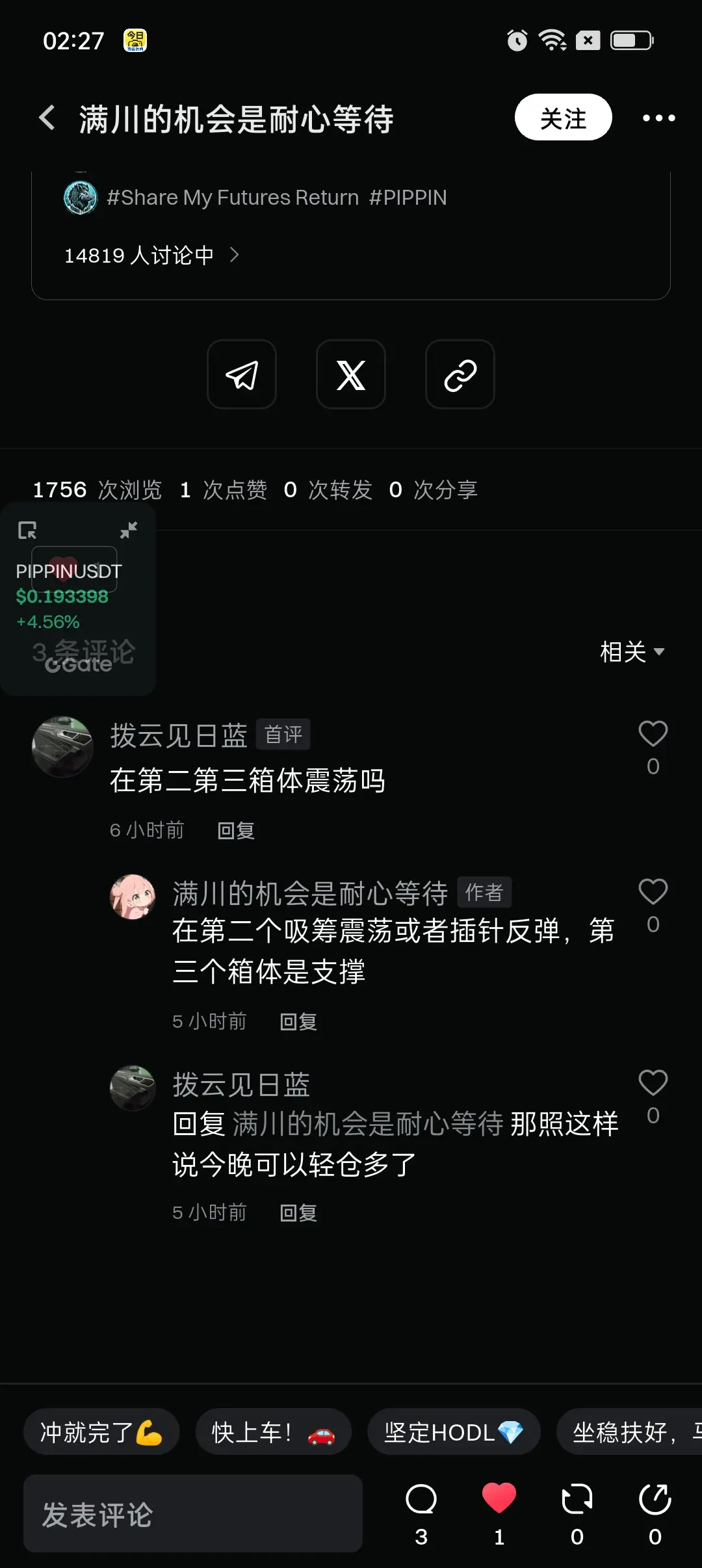
Task: Tap the back arrow to exit the post
Action: pos(46,118)
